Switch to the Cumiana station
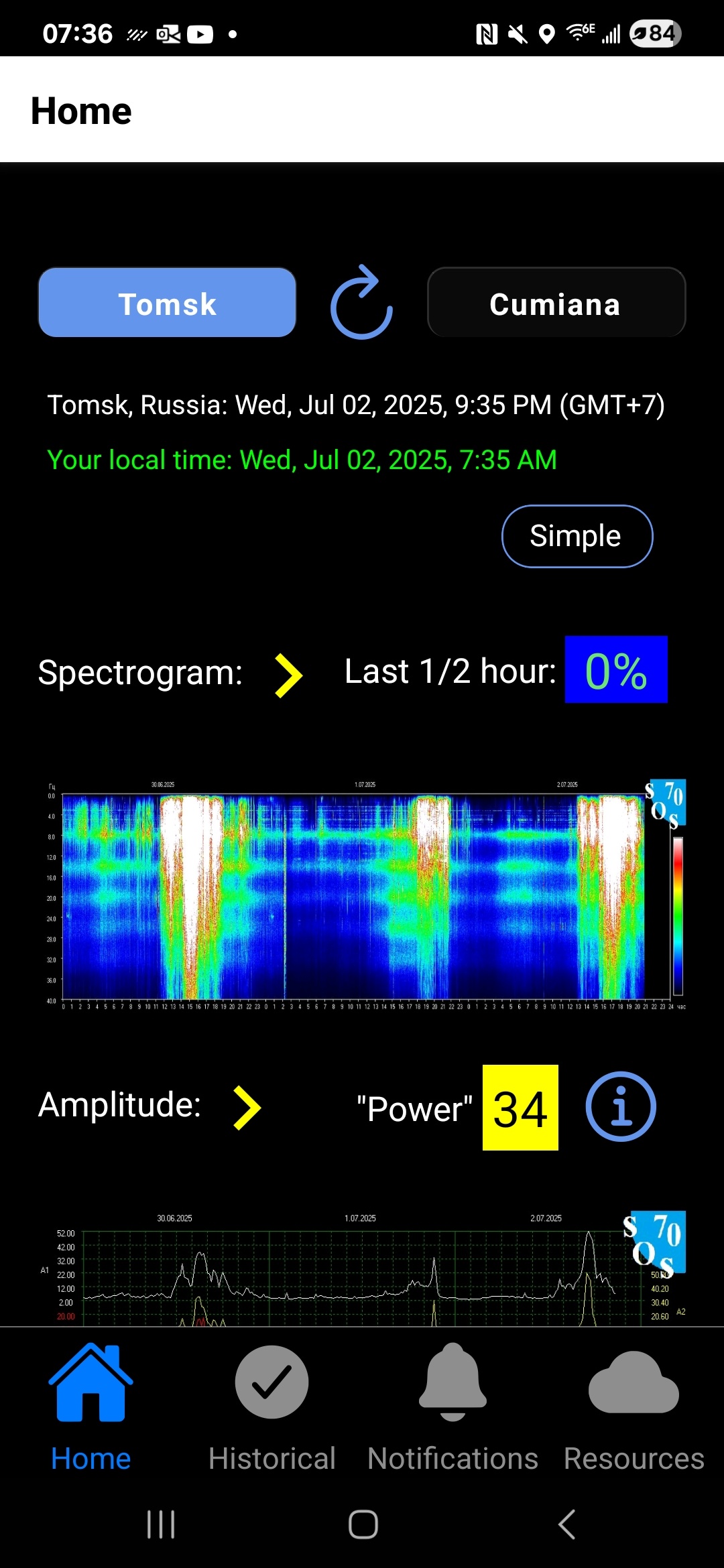Screen dimensions: 724x1568 [556, 303]
